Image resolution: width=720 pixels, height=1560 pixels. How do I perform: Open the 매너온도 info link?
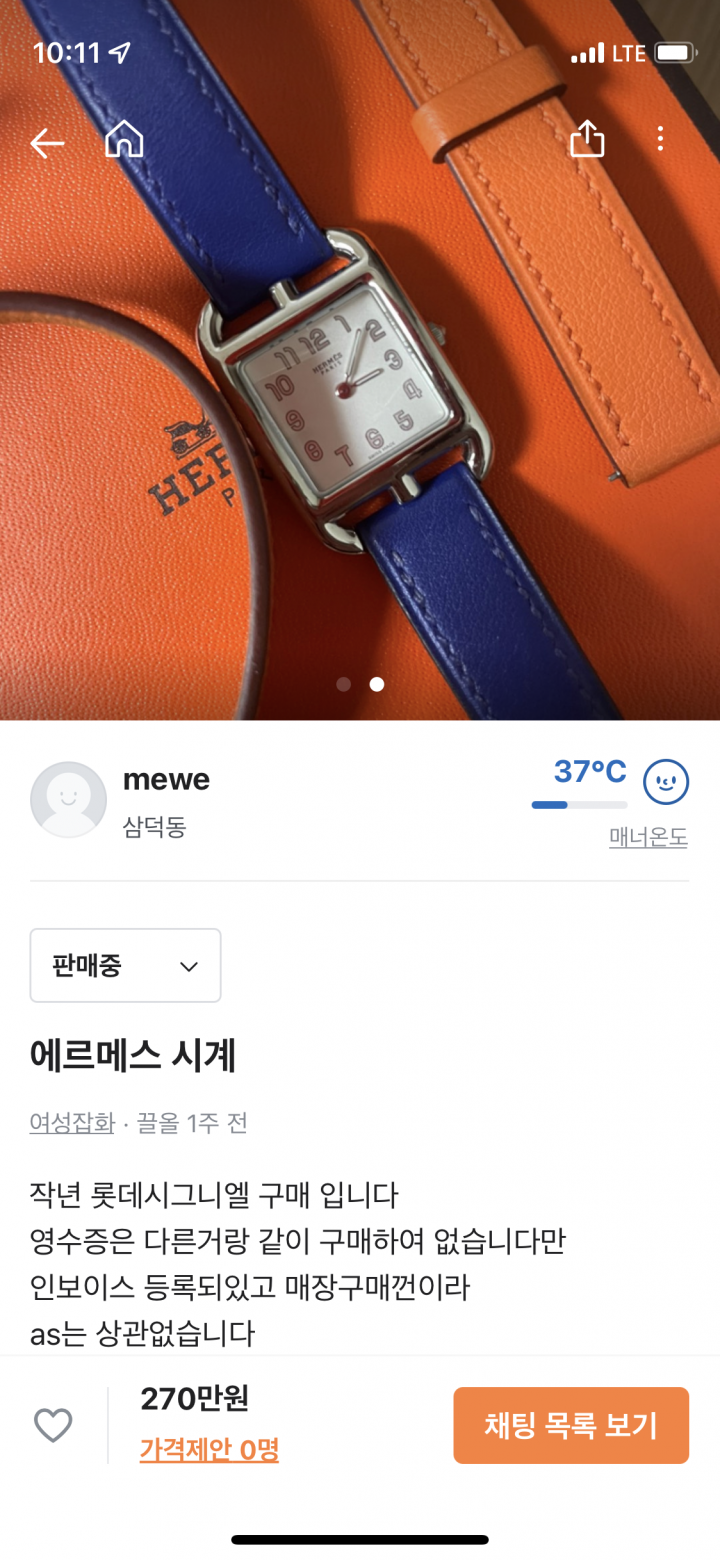pos(648,837)
